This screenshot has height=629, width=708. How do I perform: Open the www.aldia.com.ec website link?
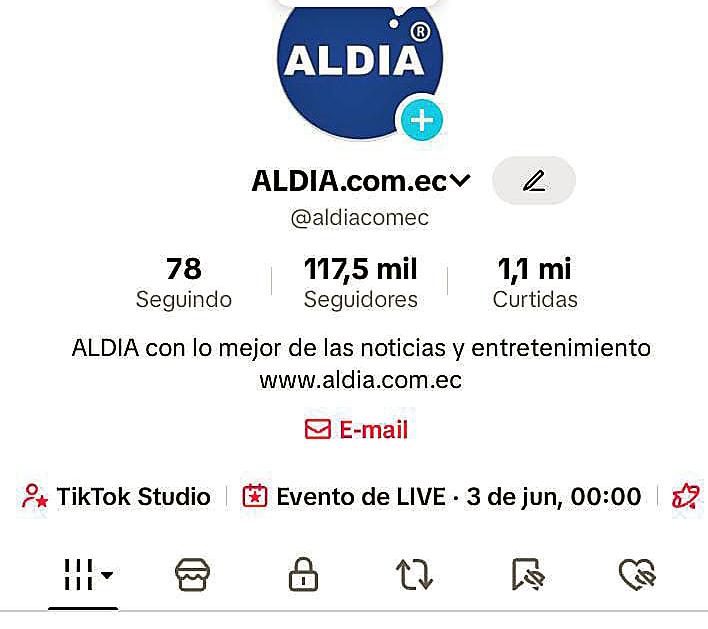[x=360, y=380]
